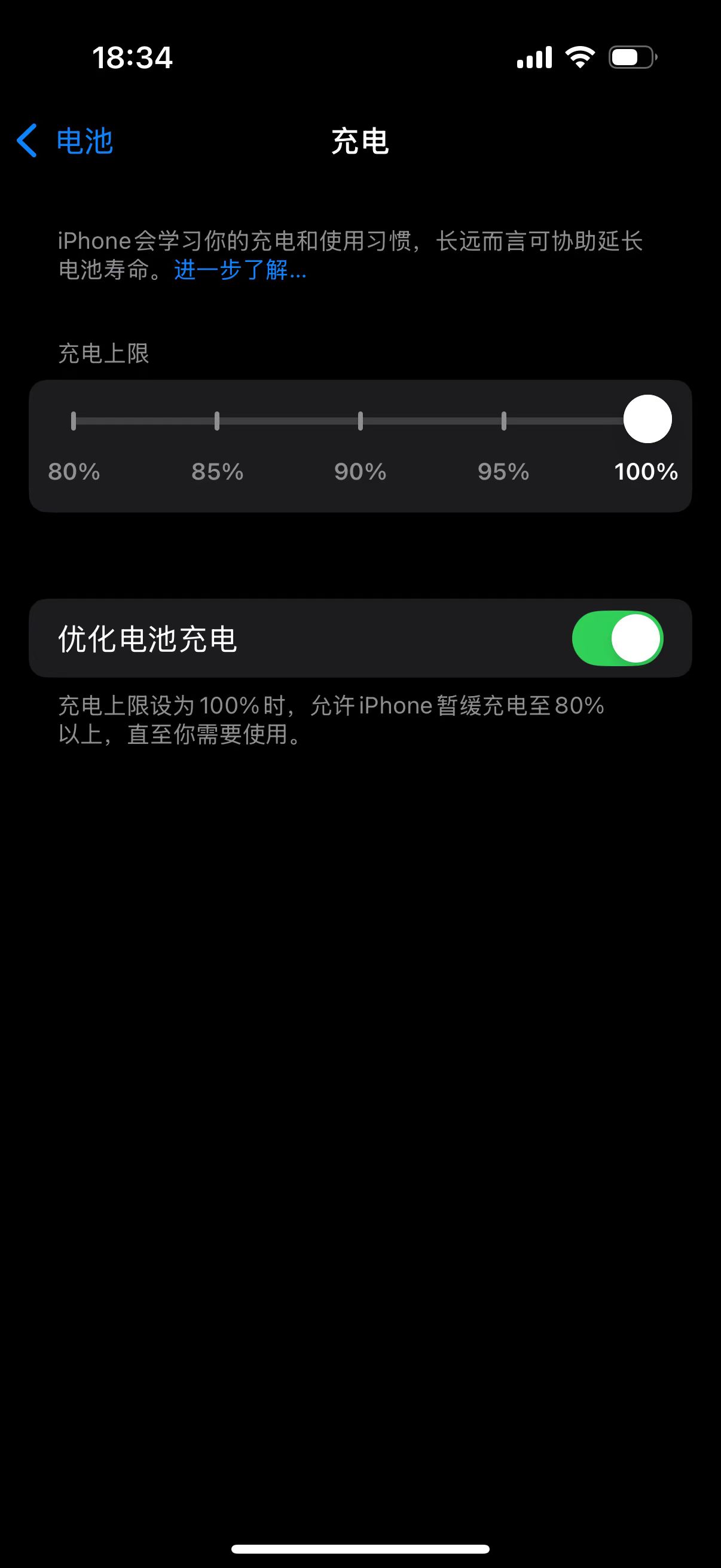This screenshot has height=1568, width=721.
Task: Set charge limit to 95%
Action: pos(503,420)
